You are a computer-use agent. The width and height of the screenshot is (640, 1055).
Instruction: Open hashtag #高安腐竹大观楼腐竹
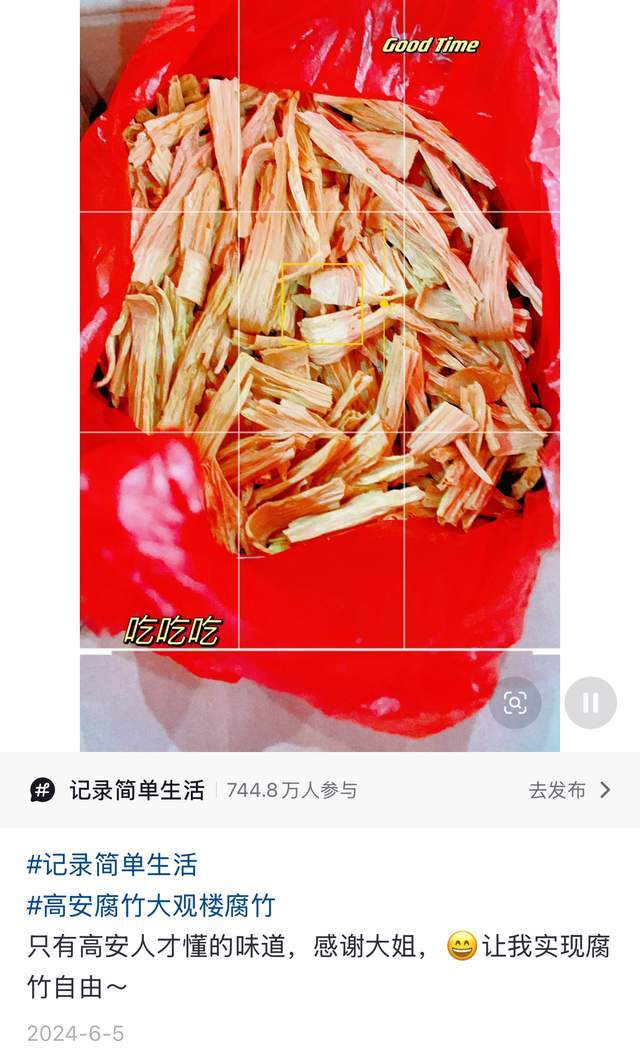coord(151,906)
